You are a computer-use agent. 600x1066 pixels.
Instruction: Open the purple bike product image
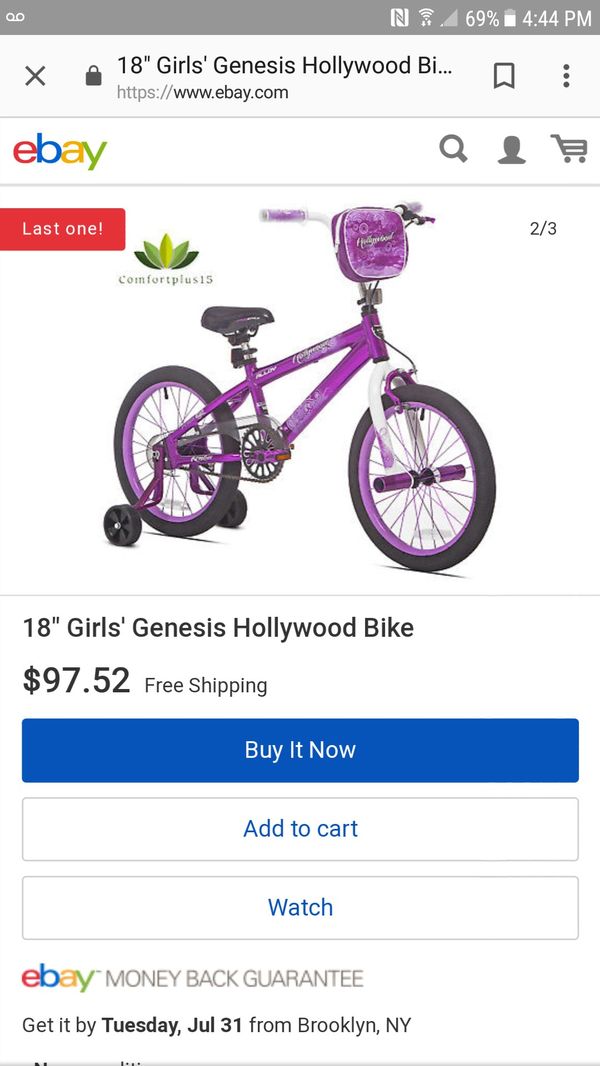pos(300,388)
